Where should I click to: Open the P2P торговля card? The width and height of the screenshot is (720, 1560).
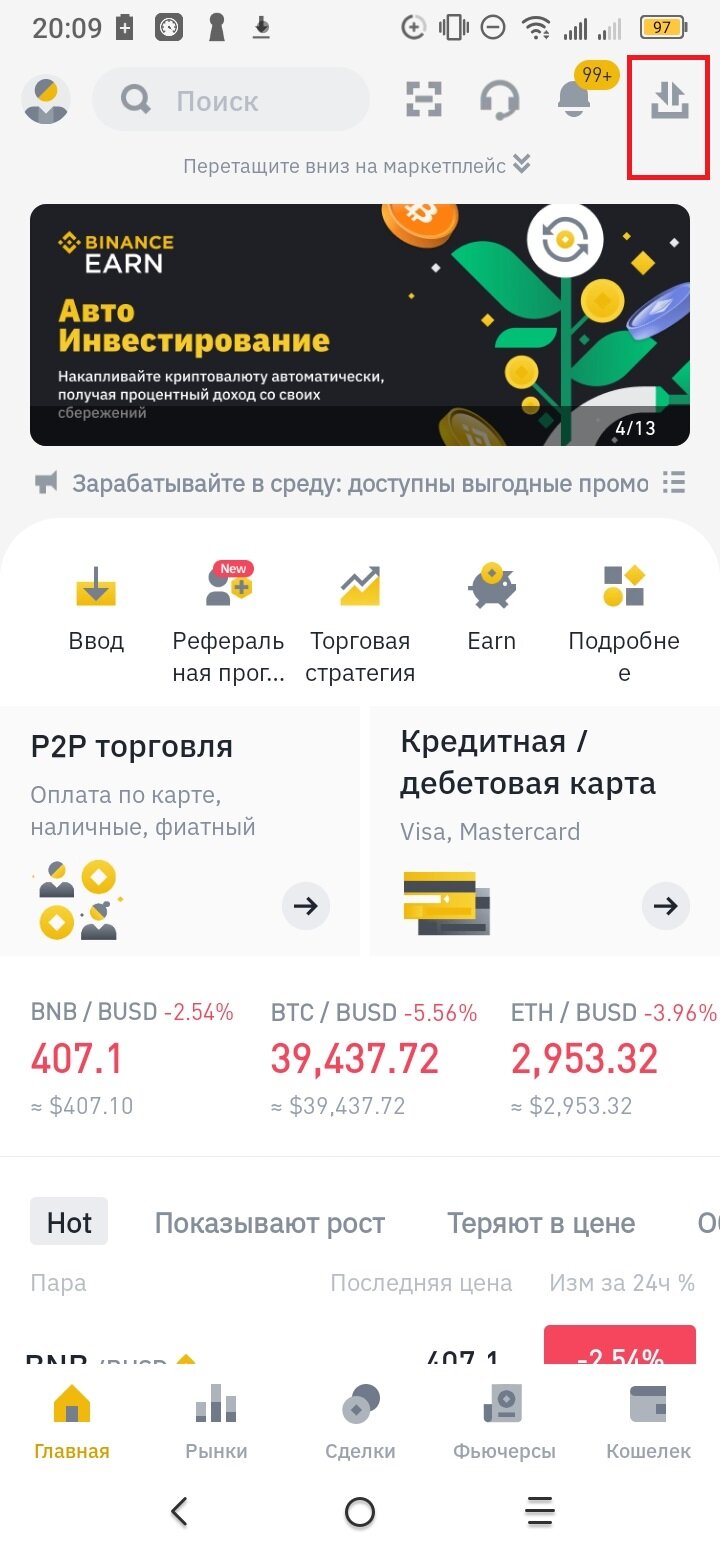[x=180, y=830]
